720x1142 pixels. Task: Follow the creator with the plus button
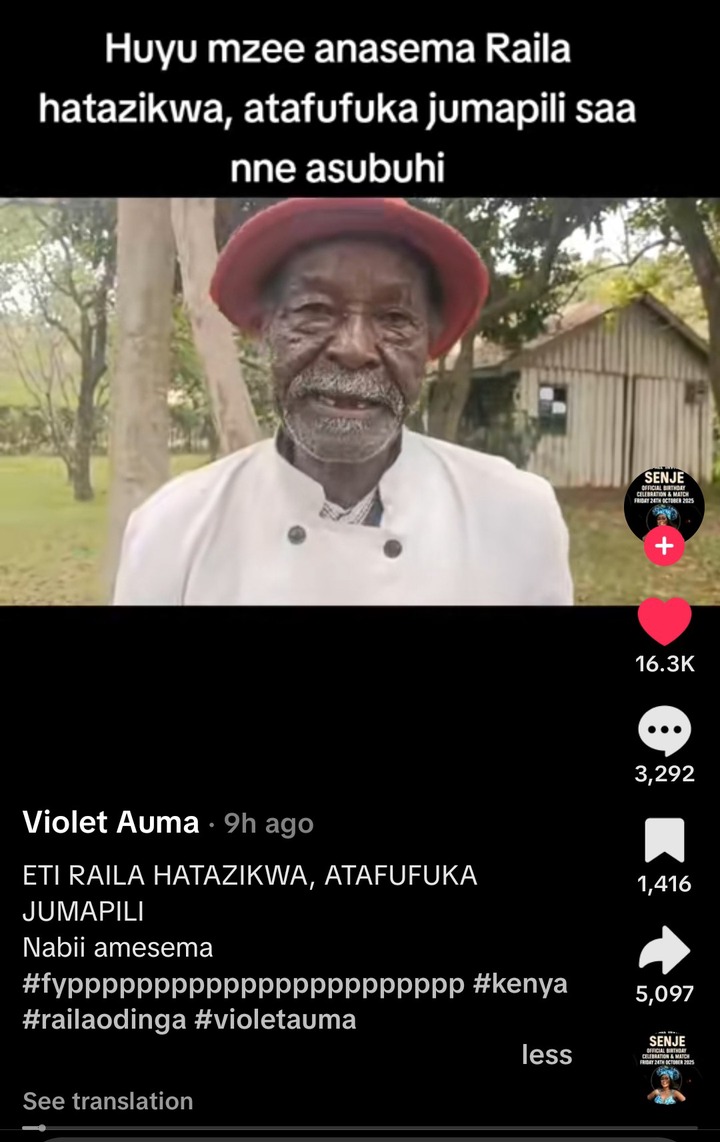point(664,547)
